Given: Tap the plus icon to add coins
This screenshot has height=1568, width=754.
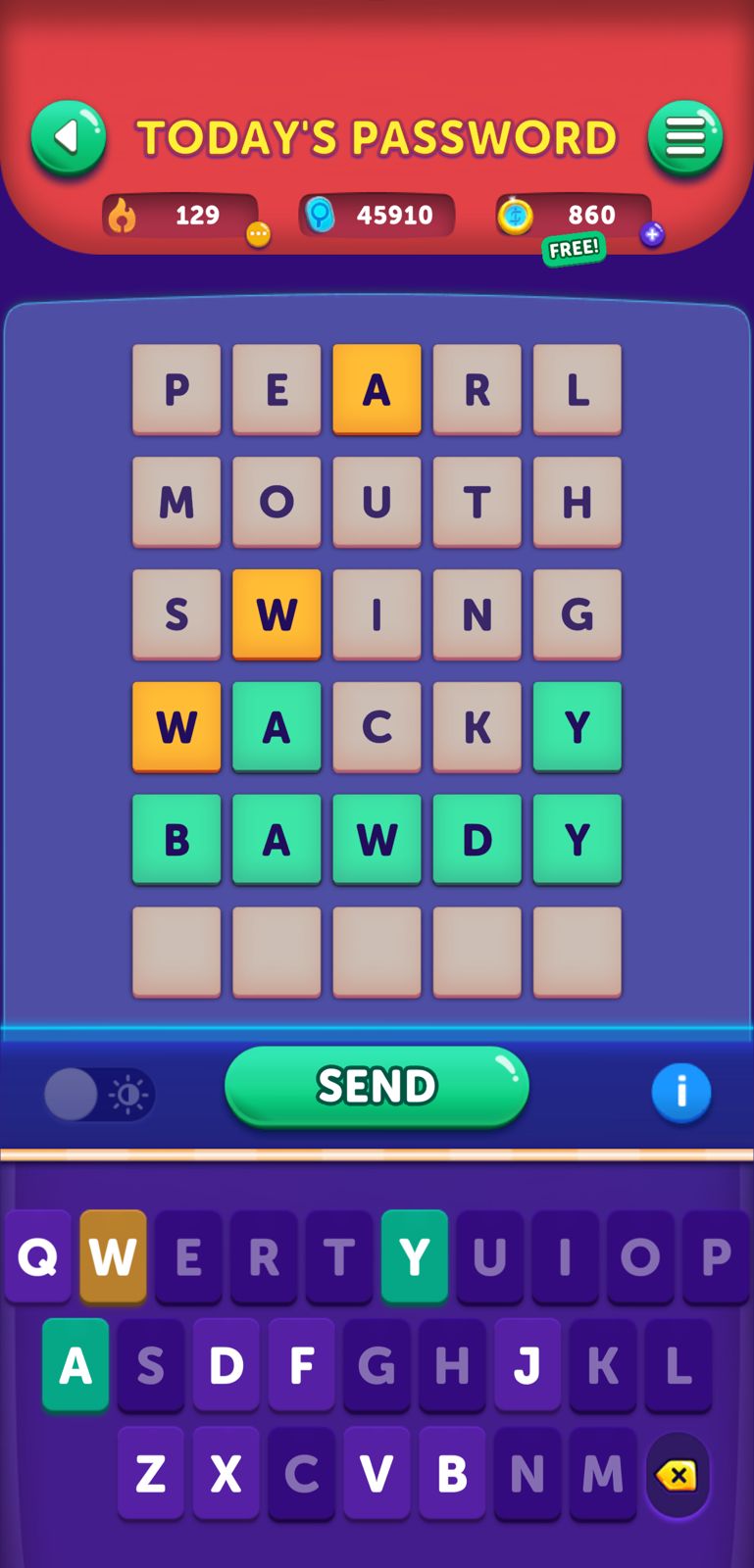Looking at the screenshot, I should 652,234.
